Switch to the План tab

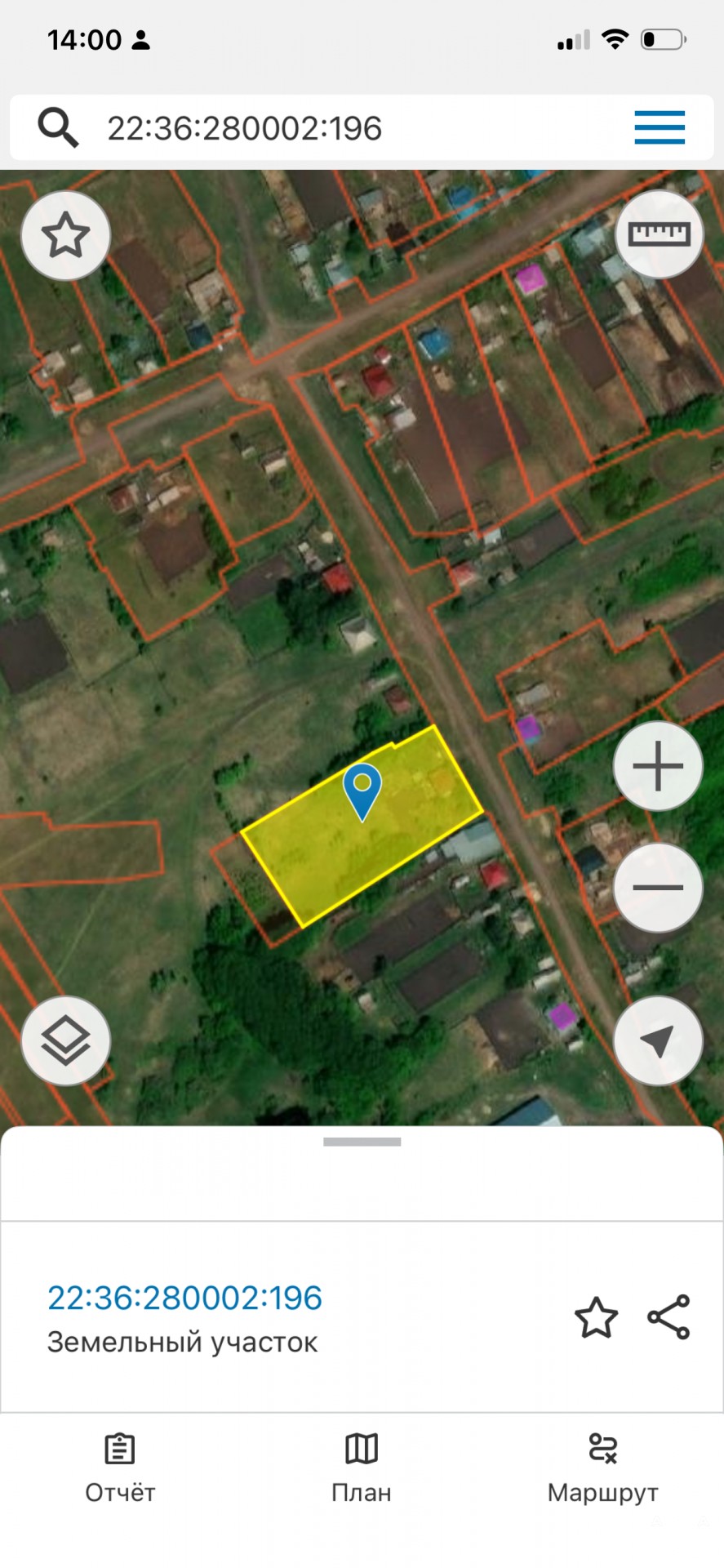(x=362, y=1468)
